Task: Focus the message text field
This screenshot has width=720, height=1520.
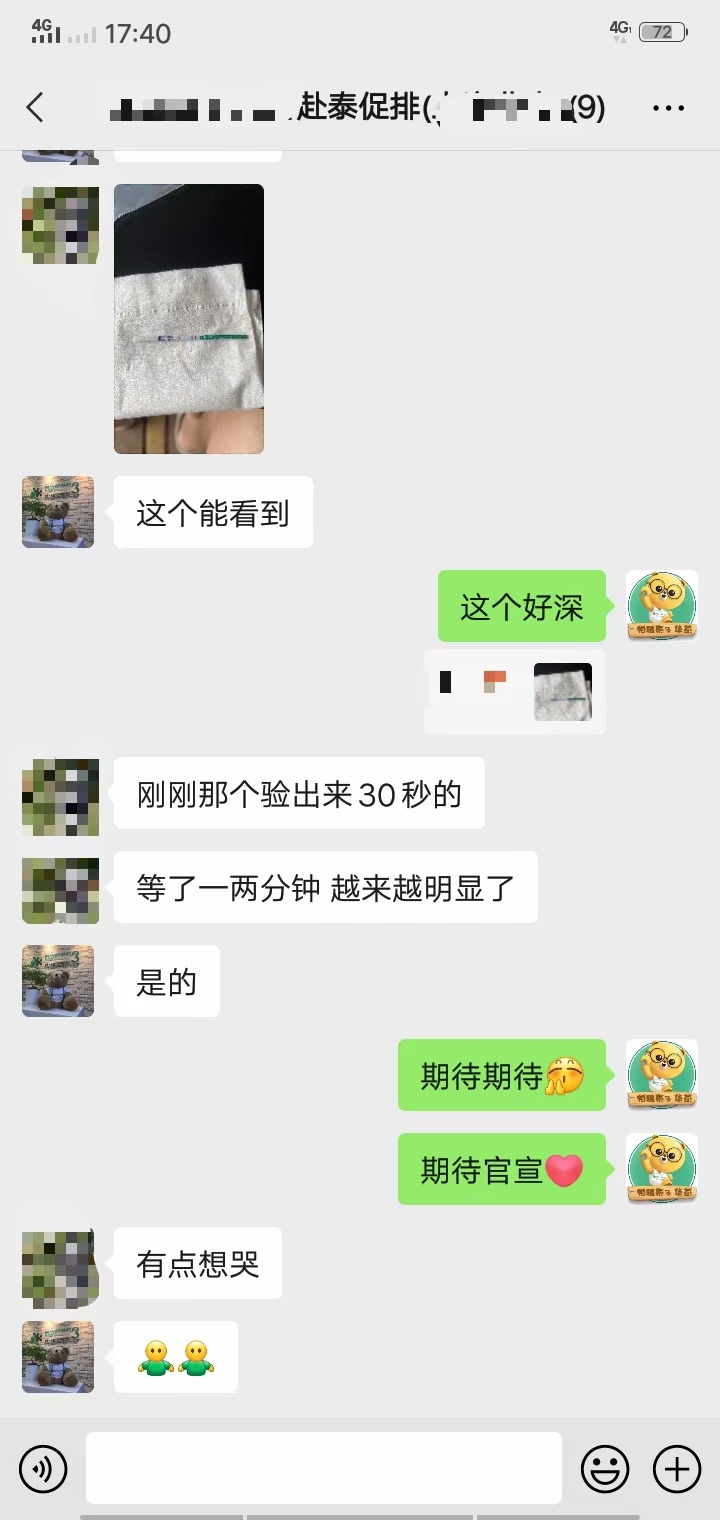Action: click(x=323, y=1468)
